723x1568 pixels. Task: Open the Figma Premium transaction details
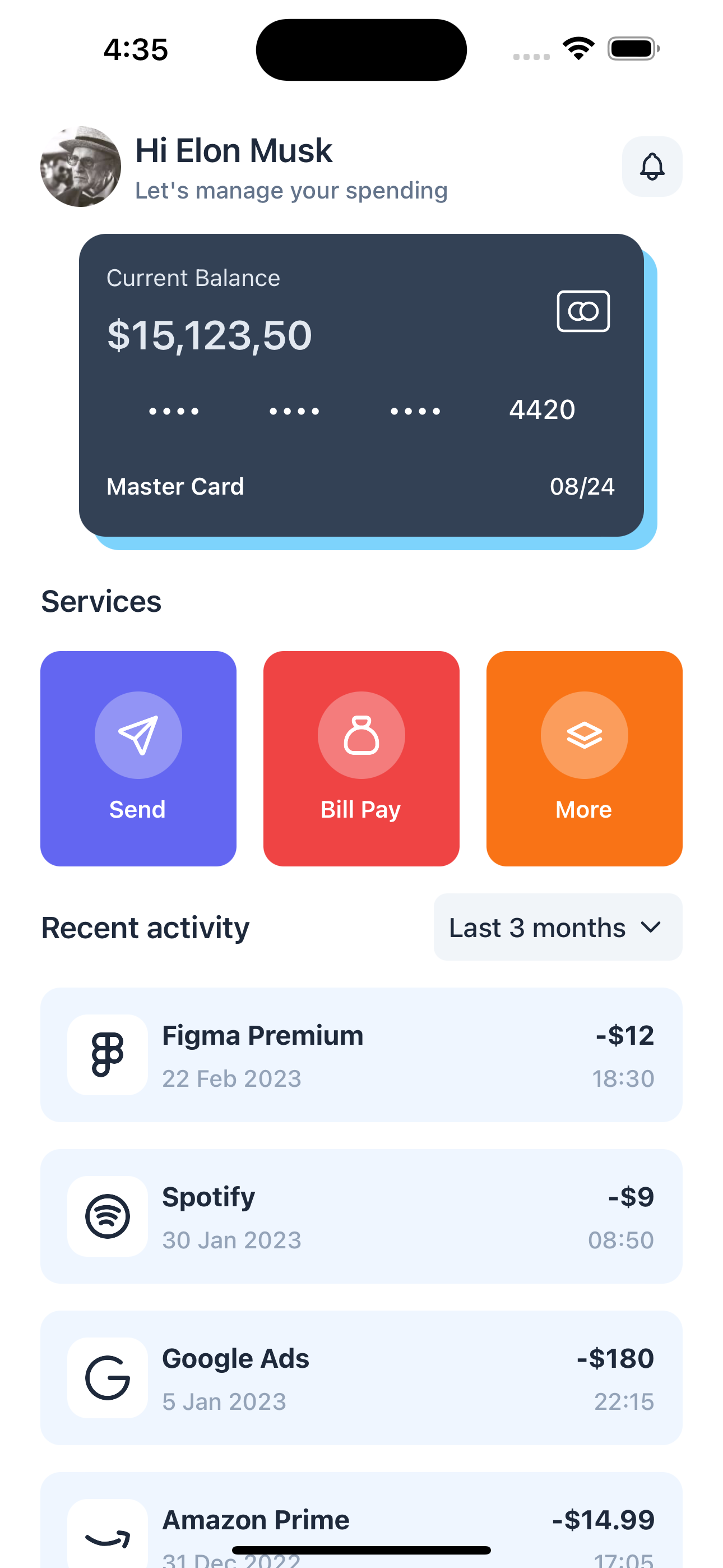(x=361, y=1055)
